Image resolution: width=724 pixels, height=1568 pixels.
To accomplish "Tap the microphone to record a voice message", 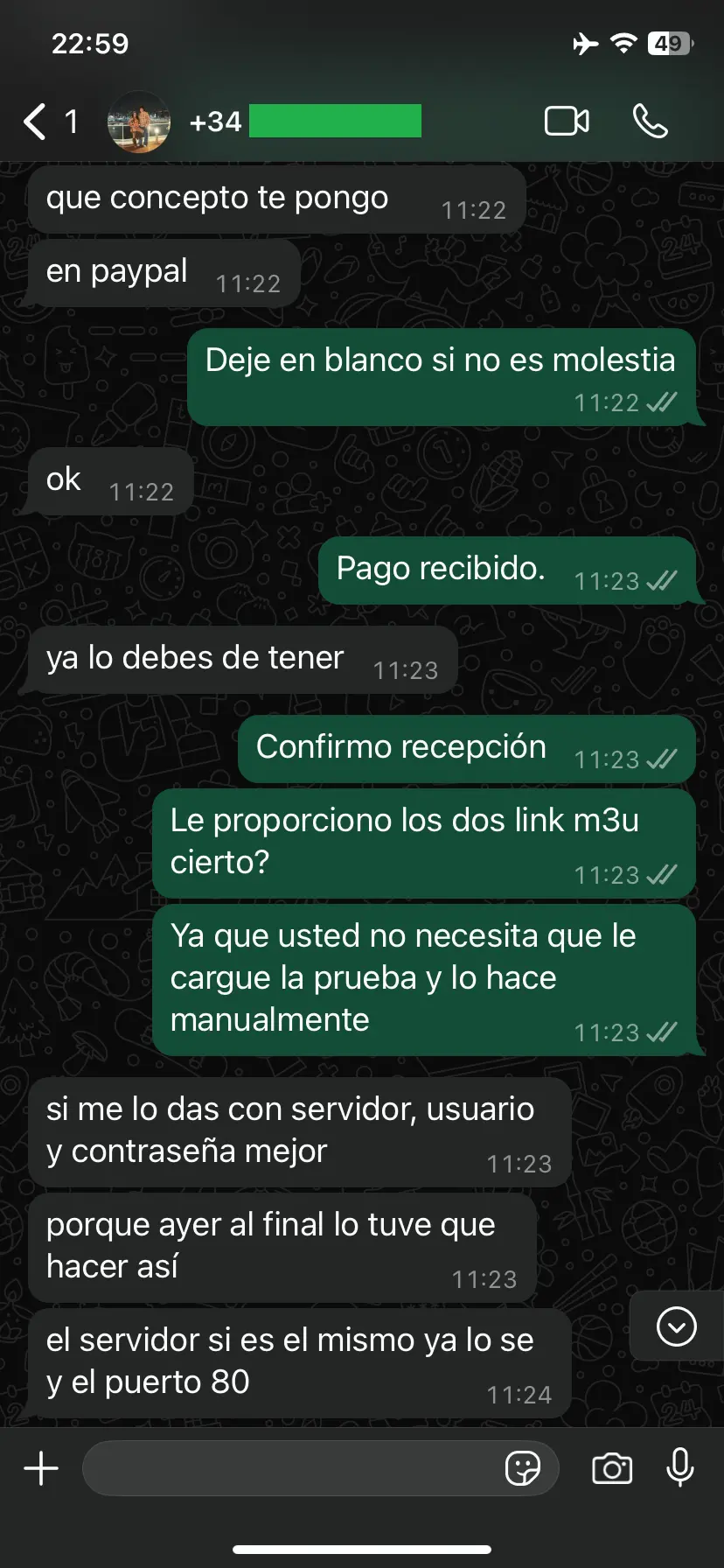I will click(679, 1467).
